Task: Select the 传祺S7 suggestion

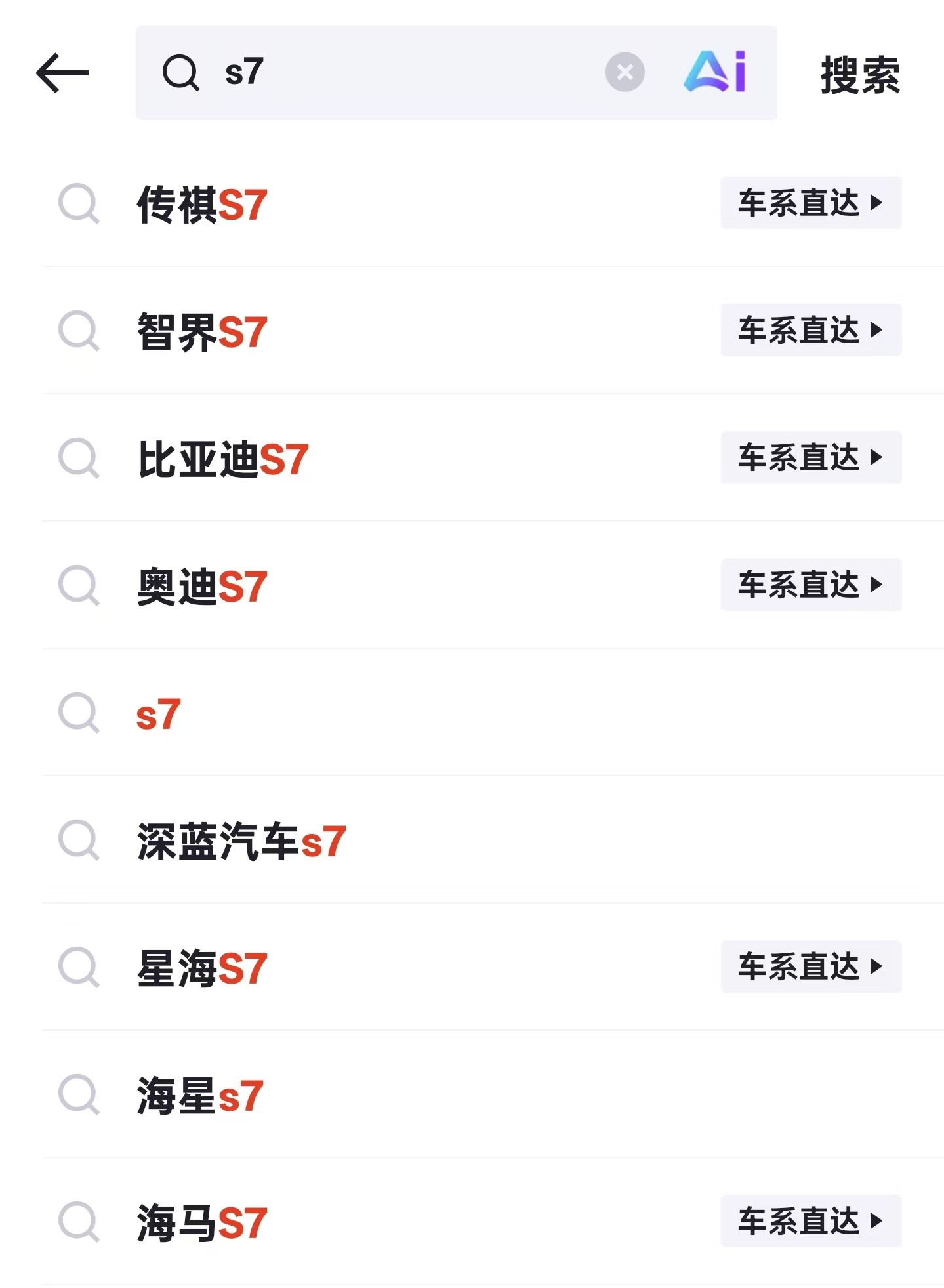Action: click(202, 205)
